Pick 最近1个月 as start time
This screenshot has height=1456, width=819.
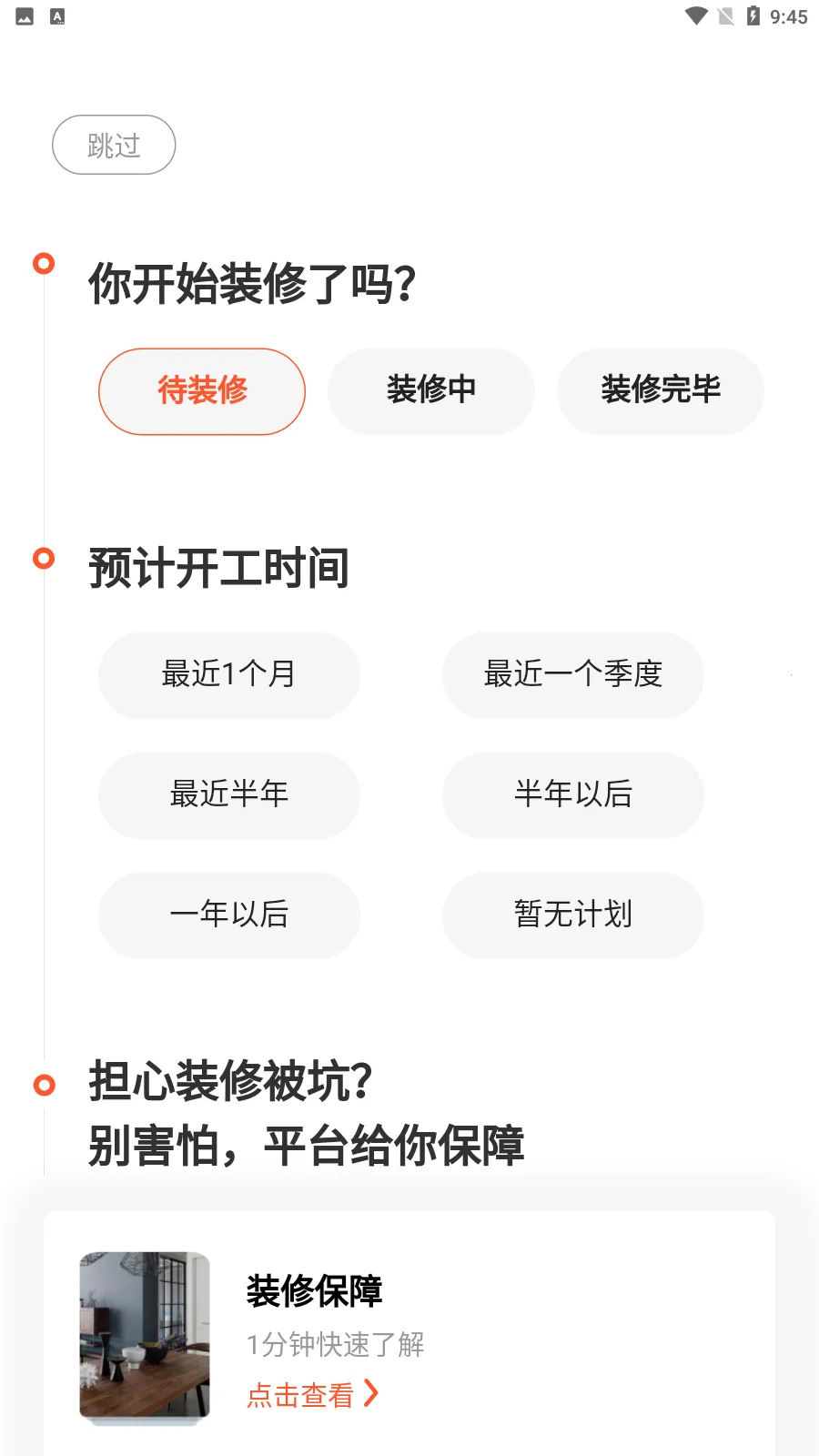point(229,675)
